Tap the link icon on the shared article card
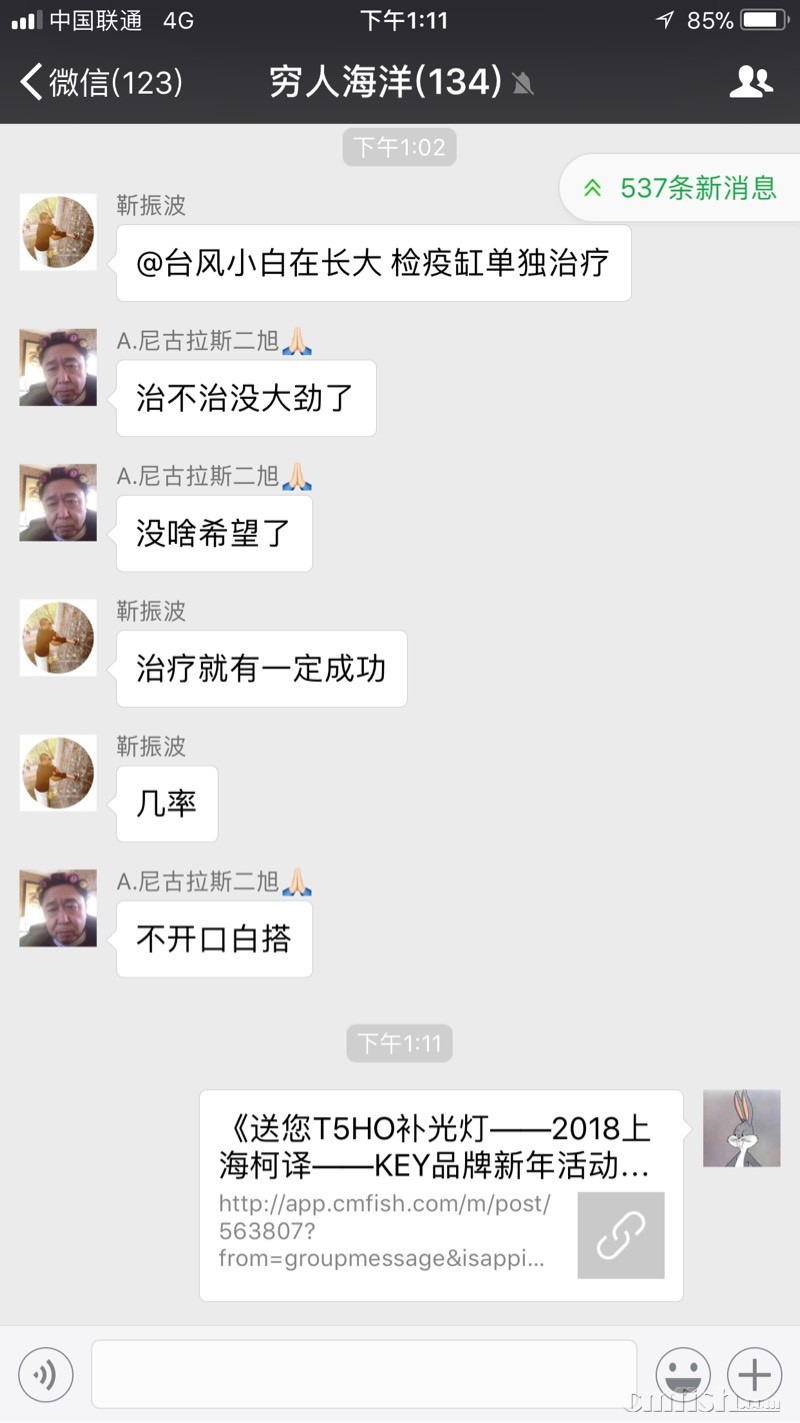The height and width of the screenshot is (1423, 800). [x=620, y=1235]
